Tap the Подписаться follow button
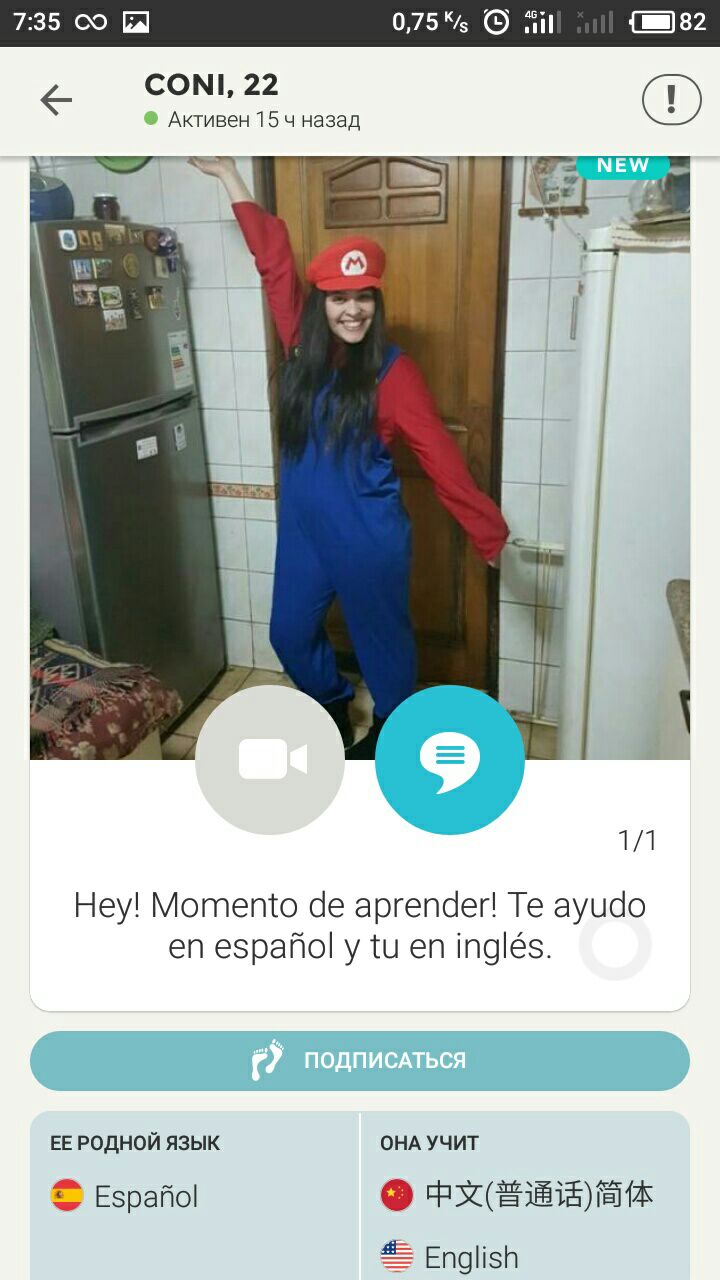This screenshot has width=720, height=1280. tap(360, 1060)
